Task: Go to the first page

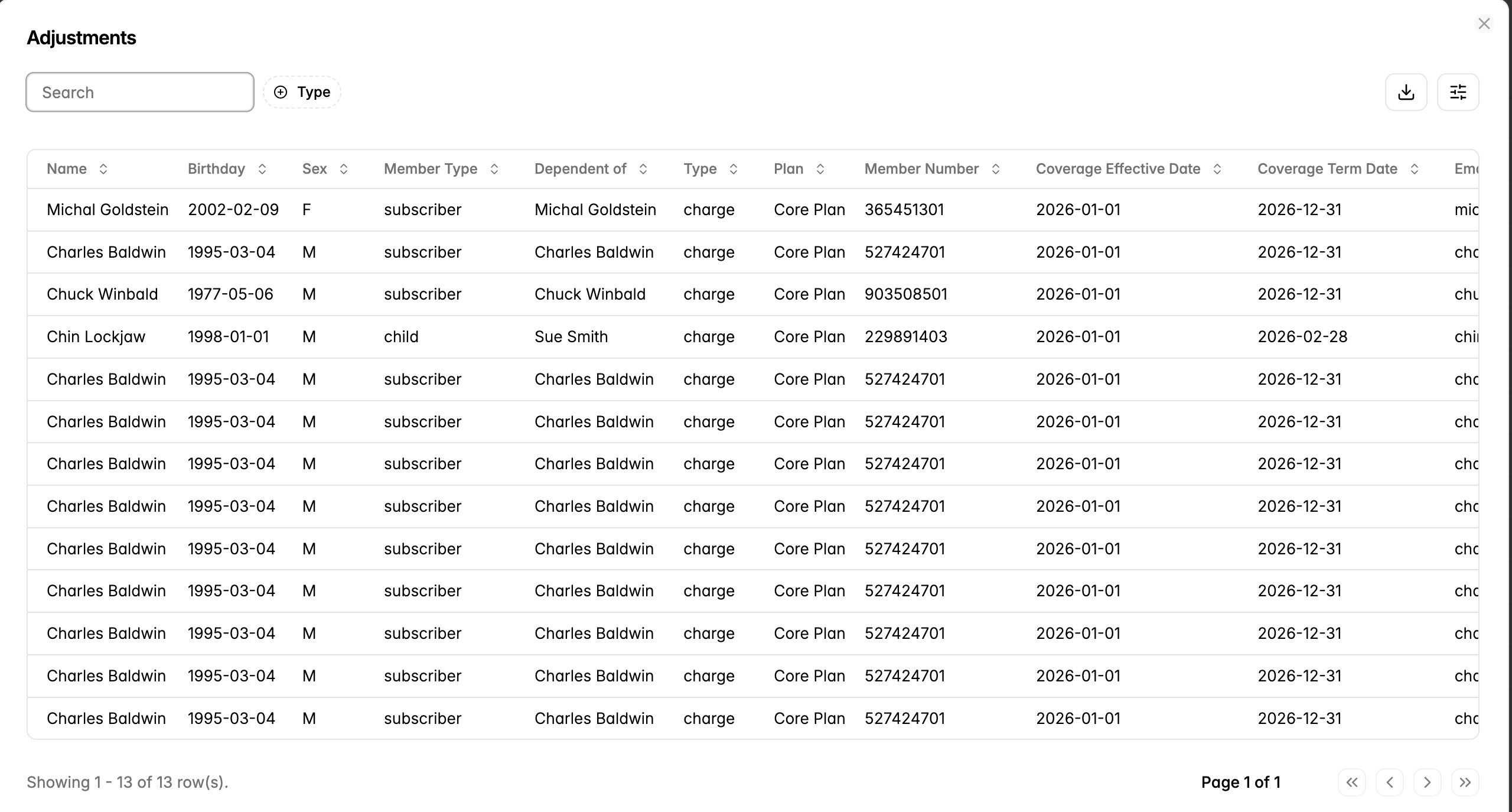Action: coord(1351,782)
